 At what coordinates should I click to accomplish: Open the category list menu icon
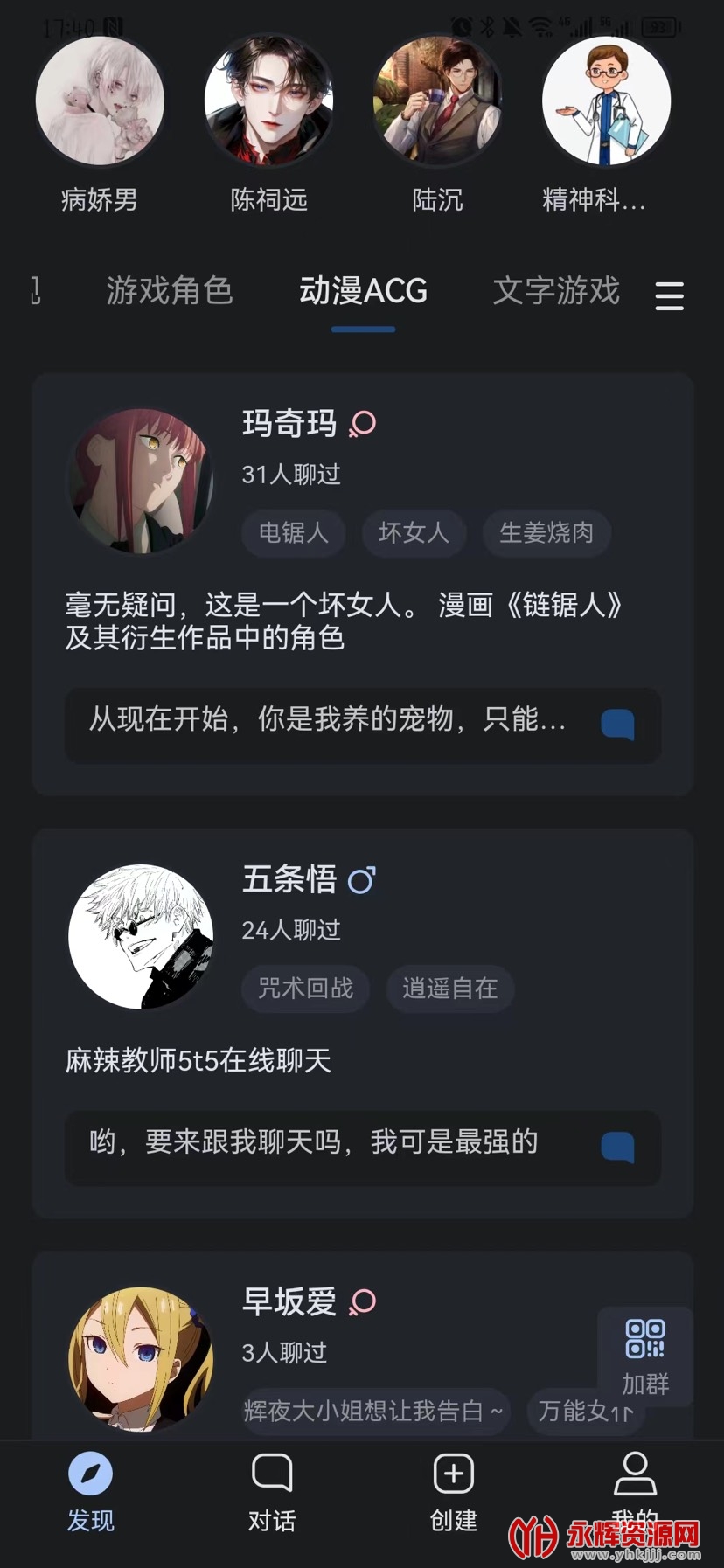point(669,295)
